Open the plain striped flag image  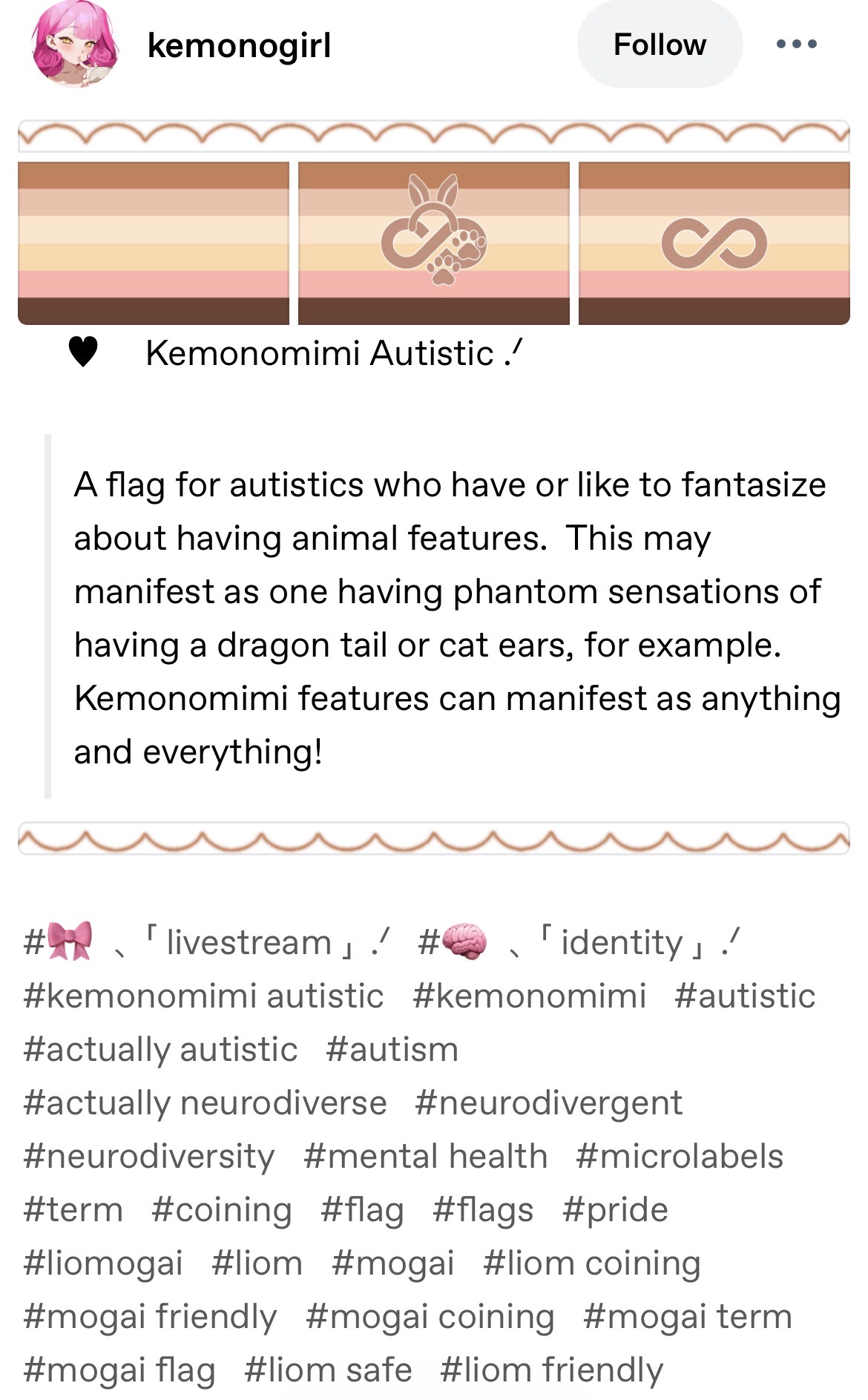[x=154, y=243]
